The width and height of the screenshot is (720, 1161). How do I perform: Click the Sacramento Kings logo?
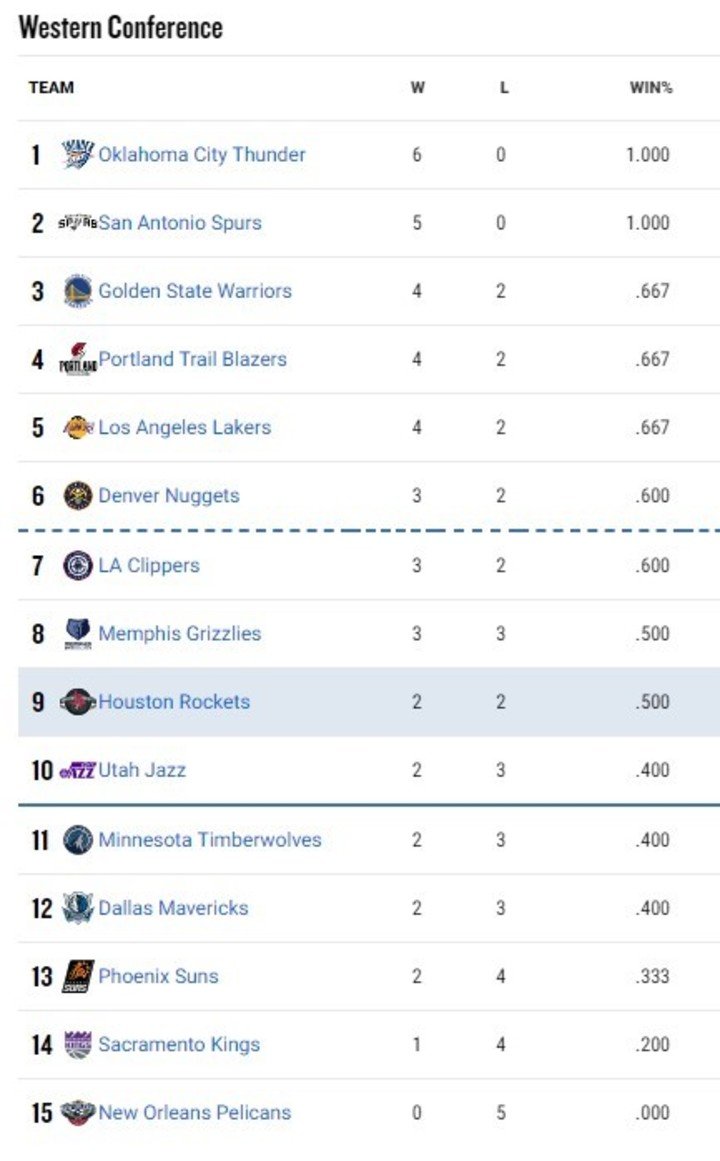(81, 1043)
